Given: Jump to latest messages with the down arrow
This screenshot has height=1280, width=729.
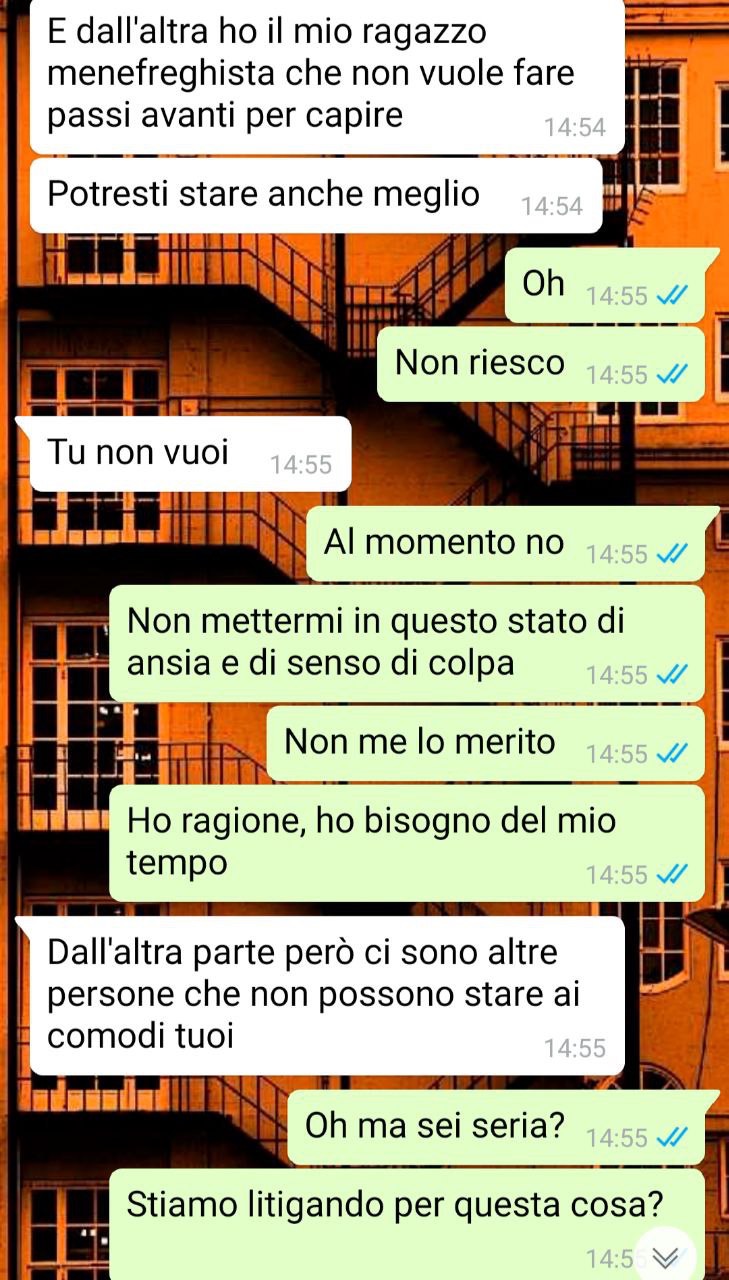Looking at the screenshot, I should (x=665, y=1257).
